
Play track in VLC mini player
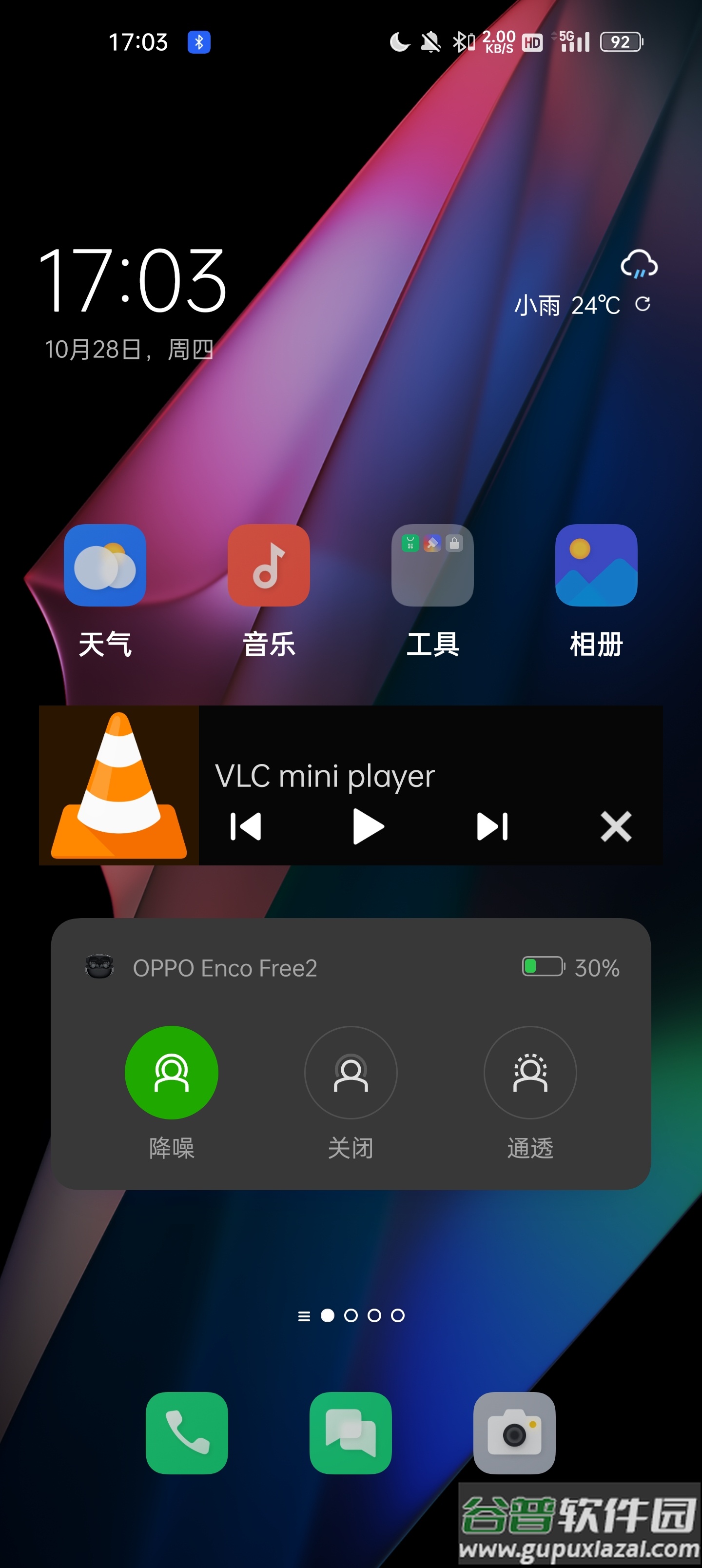point(369,826)
